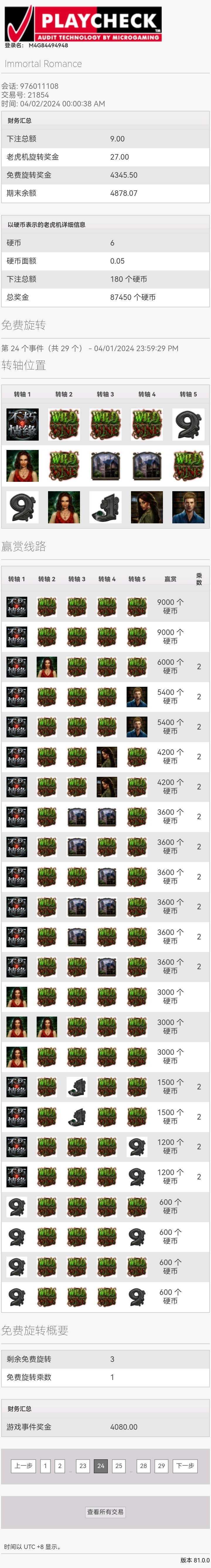Jump to page 28
This screenshot has width=211, height=1568.
pos(143,1466)
